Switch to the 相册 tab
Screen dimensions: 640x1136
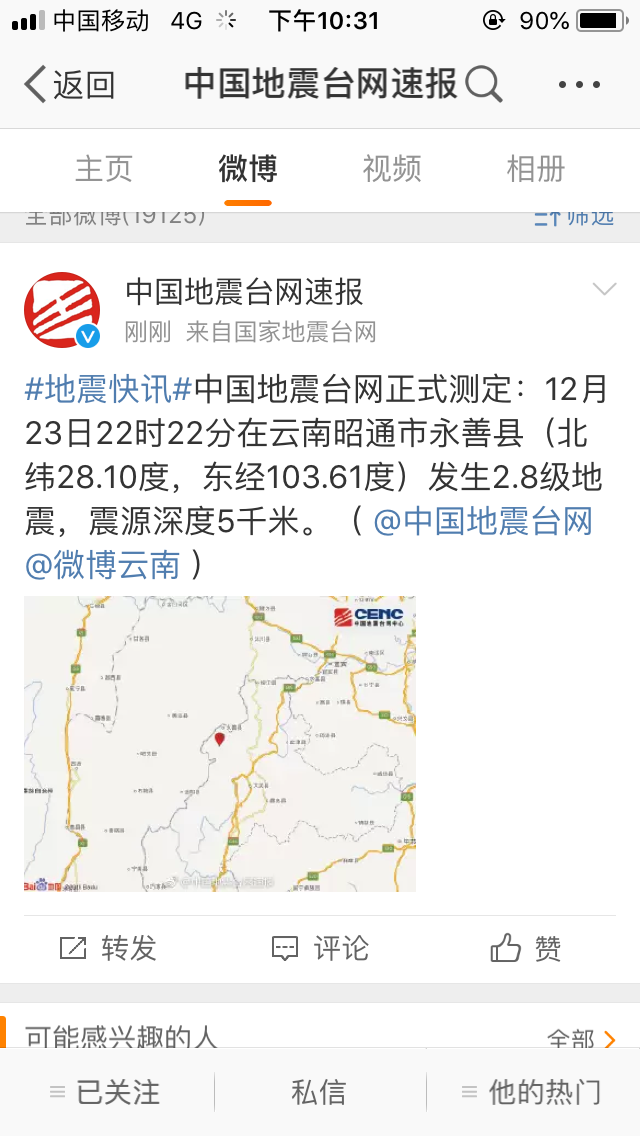pos(536,169)
